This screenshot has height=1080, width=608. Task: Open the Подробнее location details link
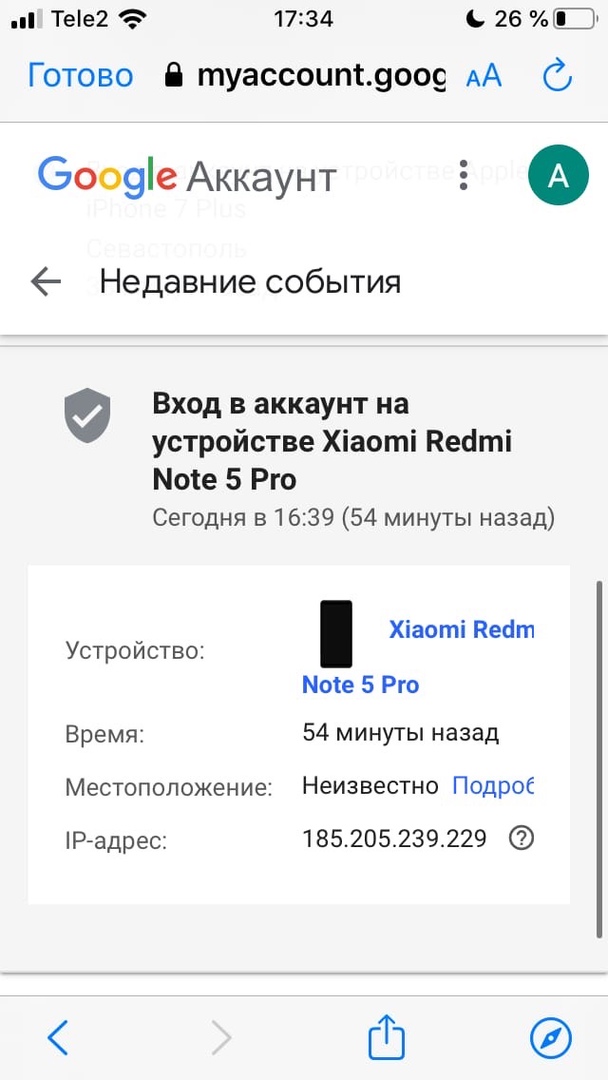tap(493, 785)
